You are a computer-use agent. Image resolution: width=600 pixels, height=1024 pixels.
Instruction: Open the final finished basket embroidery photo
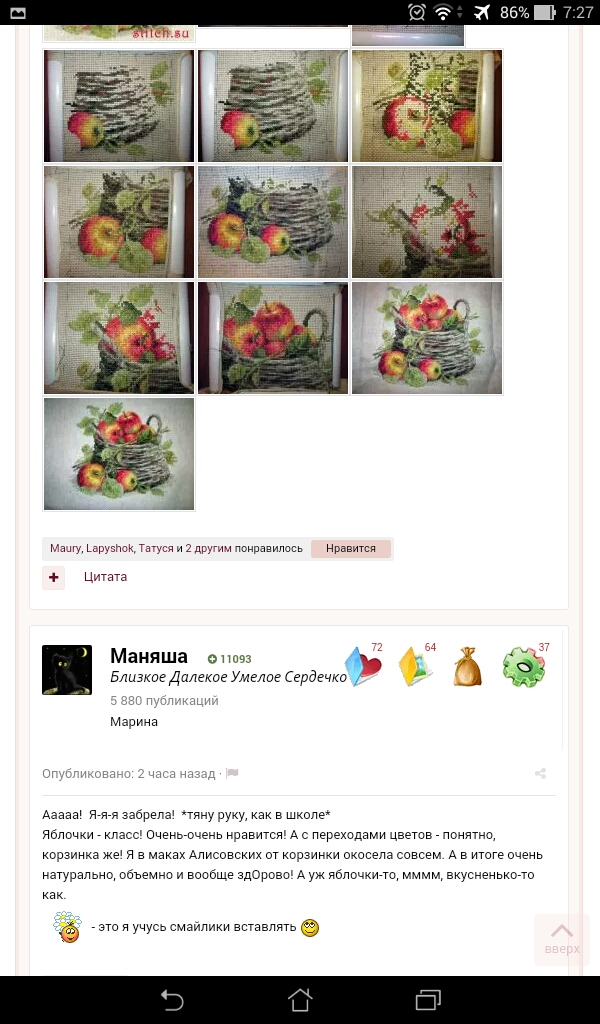tap(119, 454)
